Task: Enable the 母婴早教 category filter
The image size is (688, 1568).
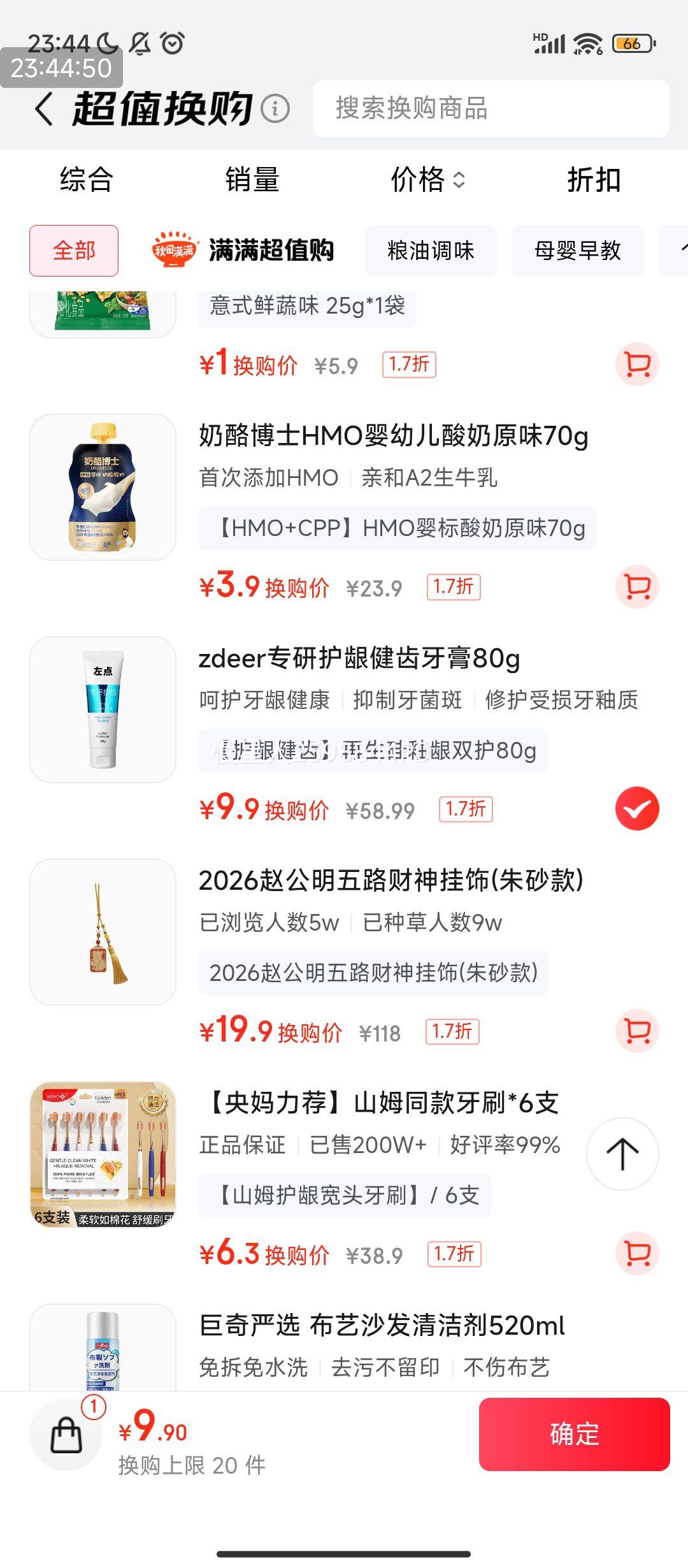Action: coord(577,250)
